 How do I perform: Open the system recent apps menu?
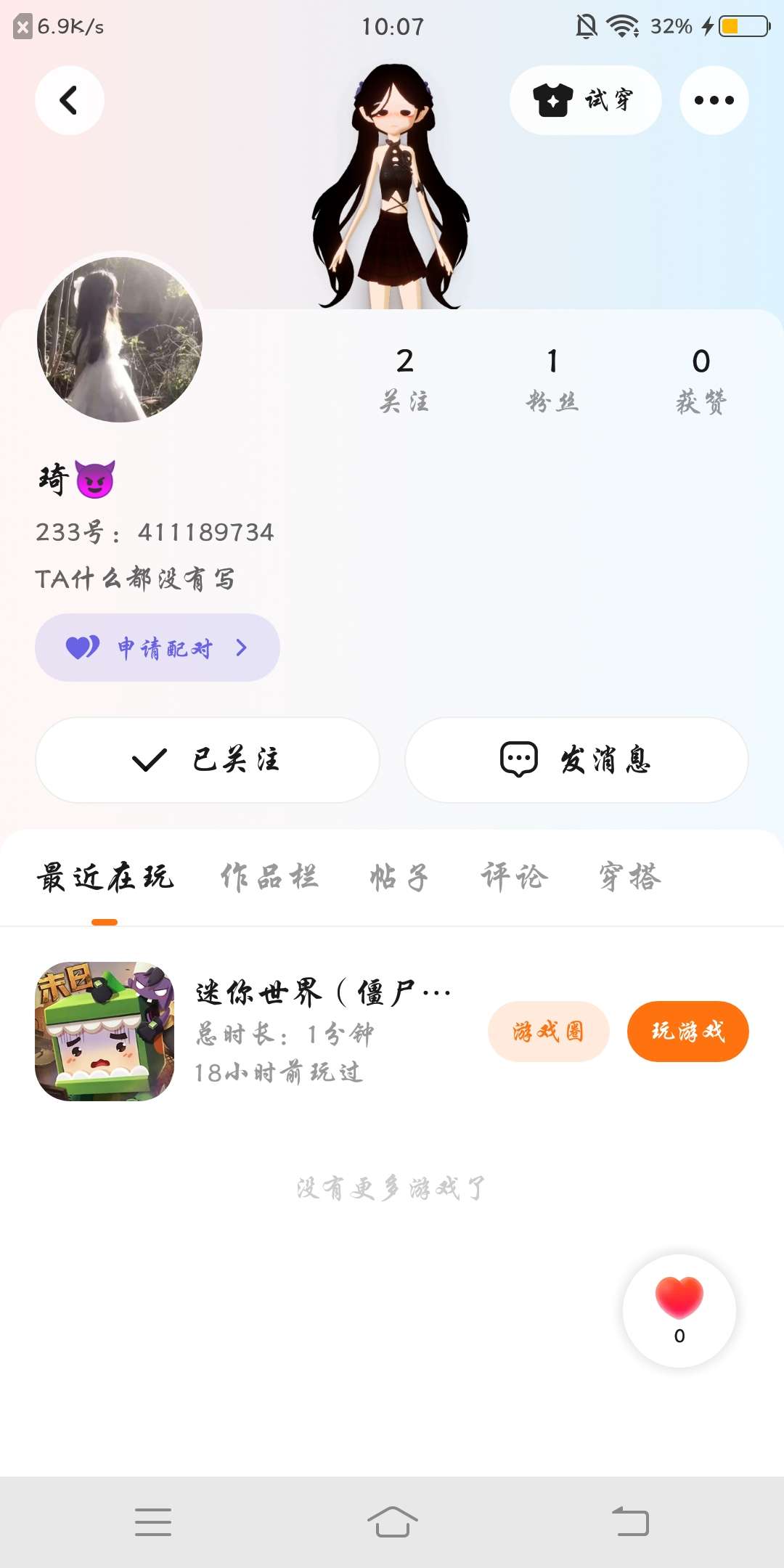click(153, 1522)
